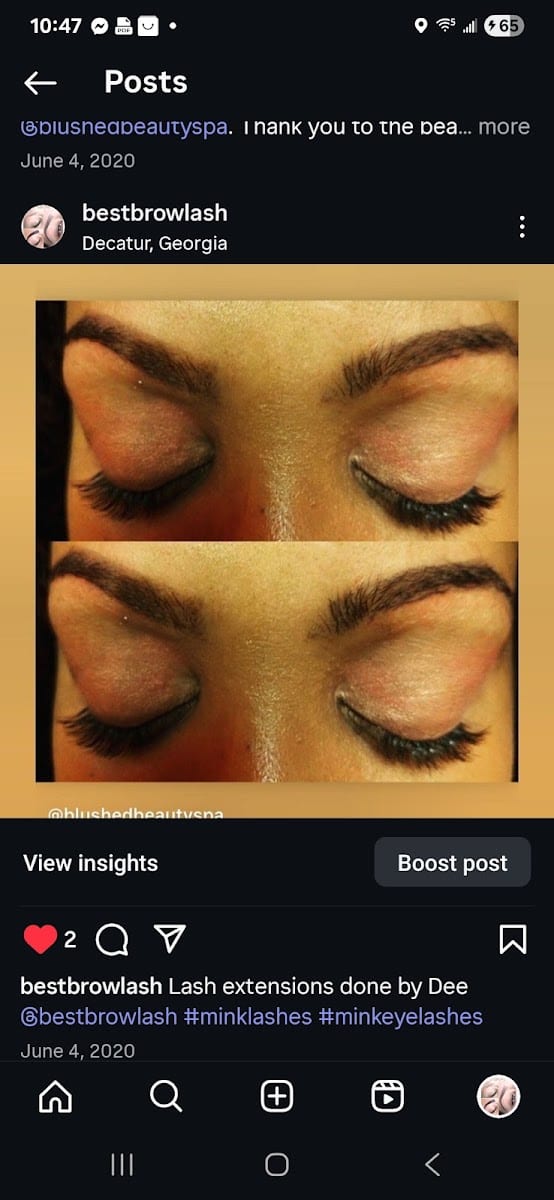Viewport: 554px width, 1200px height.
Task: Expand caption with the more link
Action: (x=503, y=127)
